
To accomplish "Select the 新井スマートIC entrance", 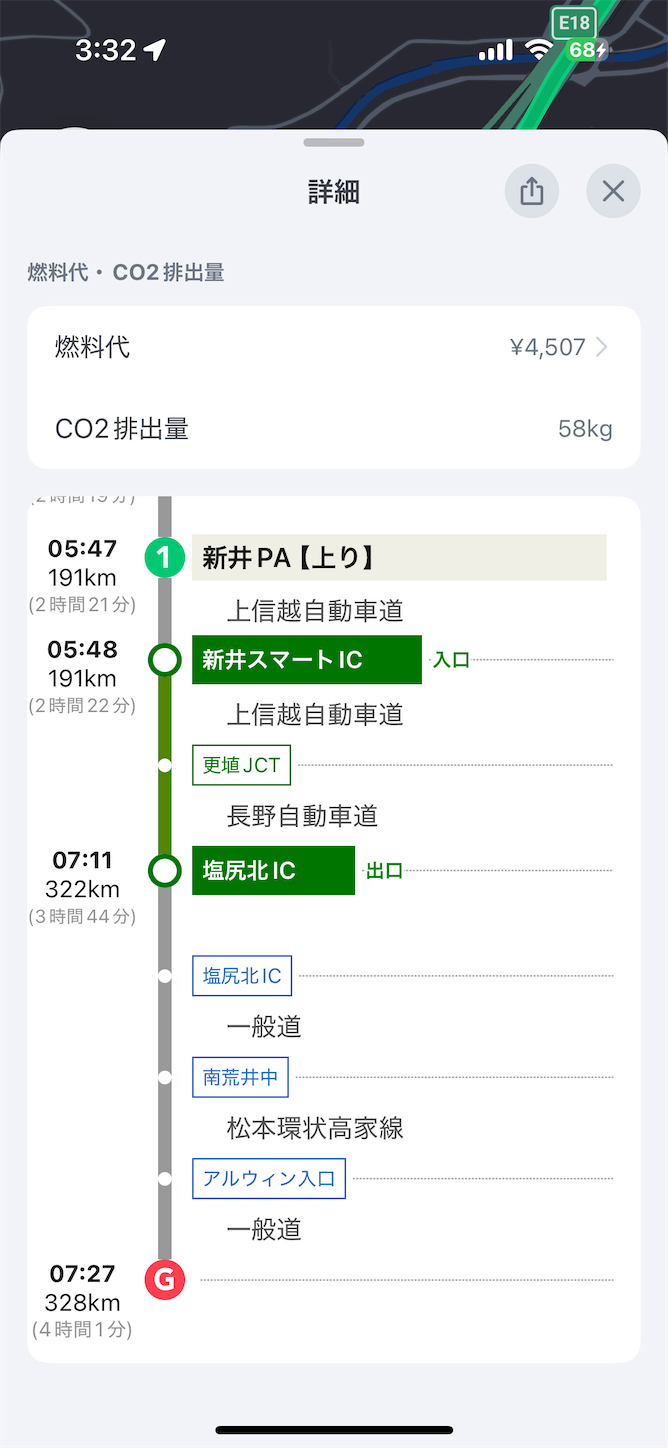I will tap(307, 660).
